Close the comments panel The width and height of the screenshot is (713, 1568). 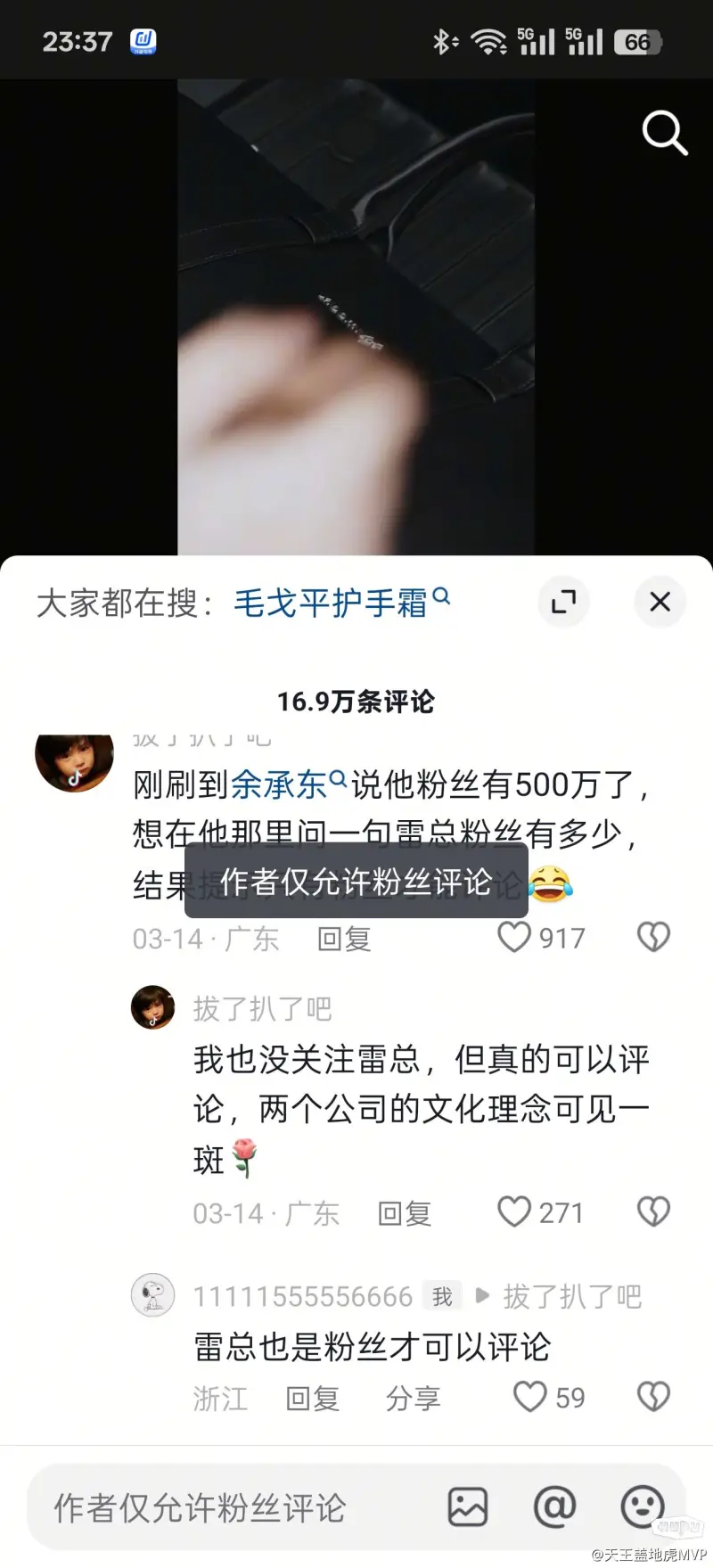pyautogui.click(x=660, y=603)
